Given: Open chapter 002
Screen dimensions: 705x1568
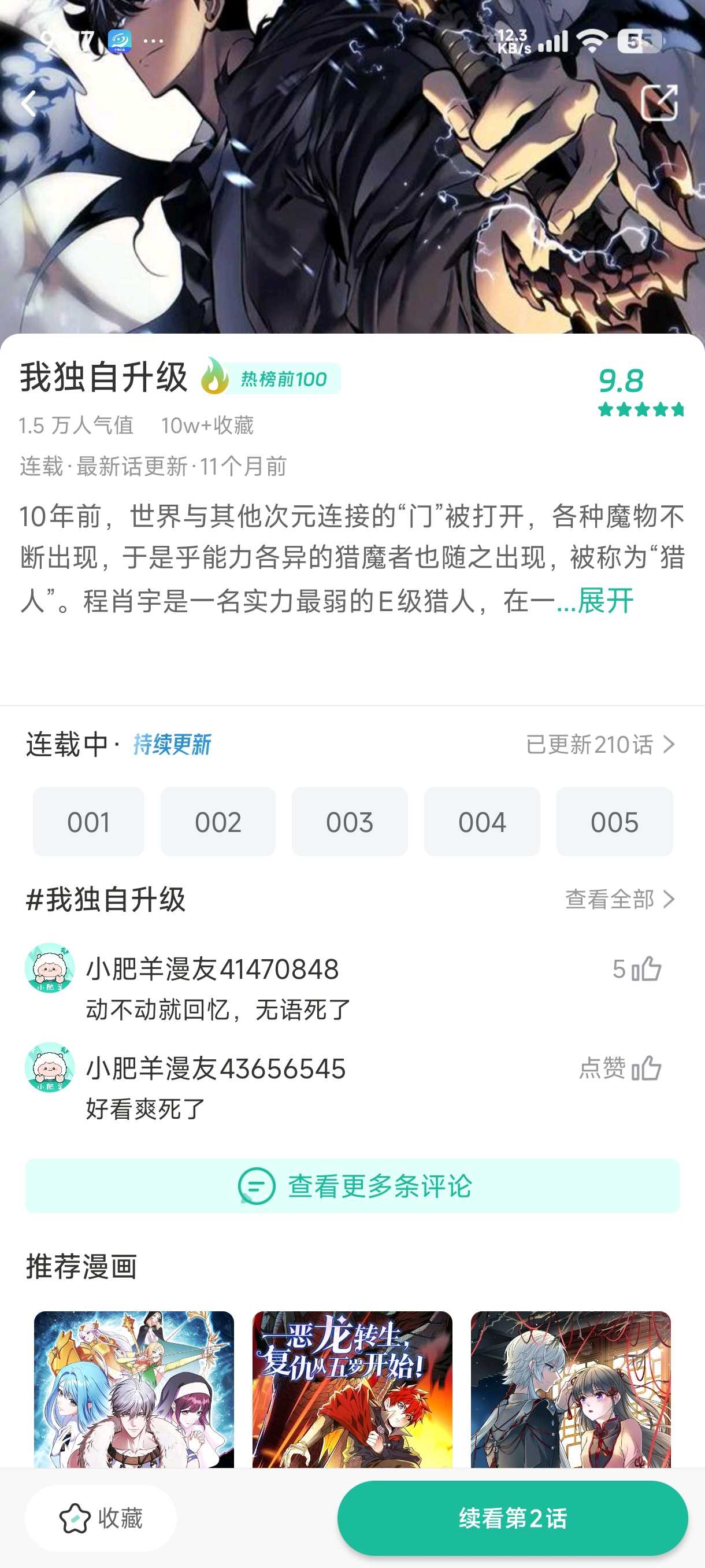Looking at the screenshot, I should [218, 822].
